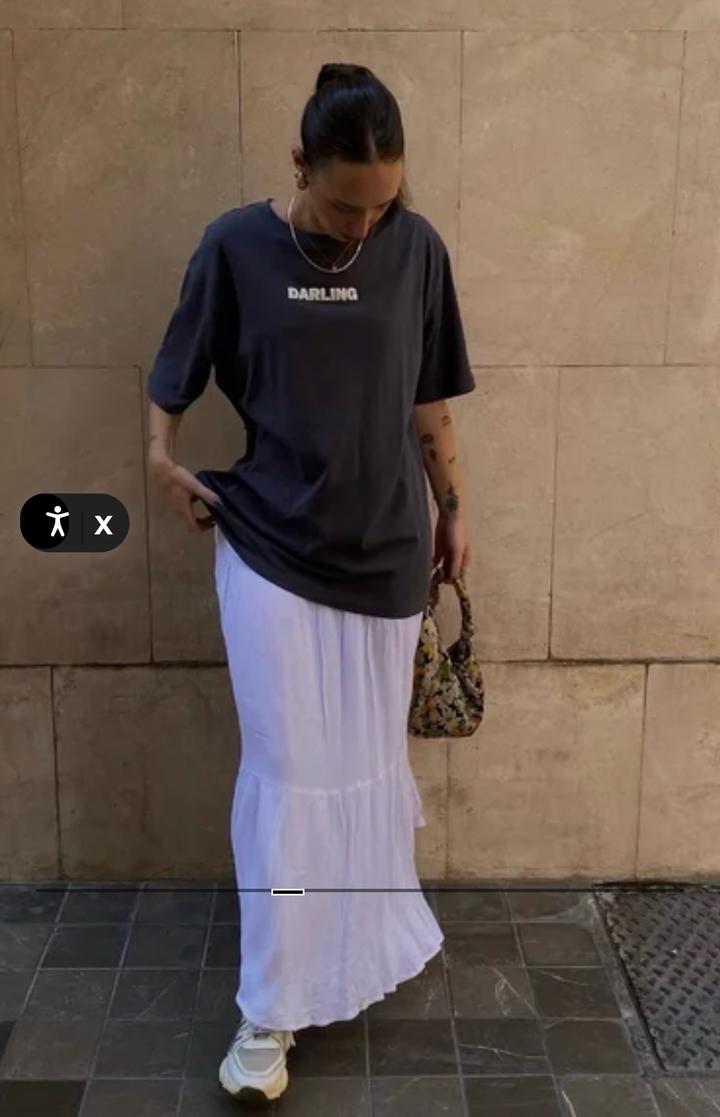Open the accessibility options widget

coord(56,522)
